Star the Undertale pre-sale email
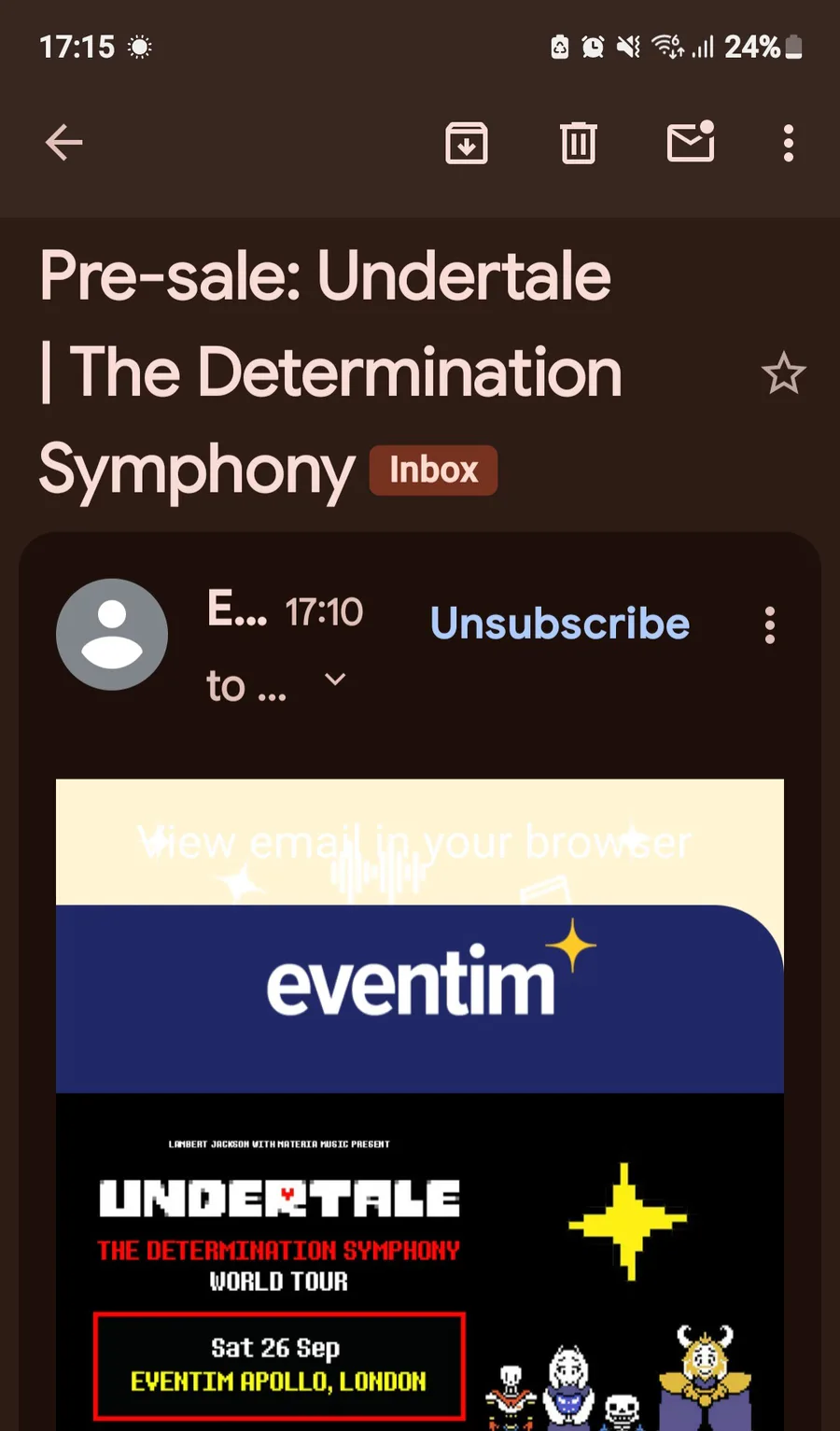This screenshot has width=840, height=1431. pyautogui.click(x=783, y=374)
